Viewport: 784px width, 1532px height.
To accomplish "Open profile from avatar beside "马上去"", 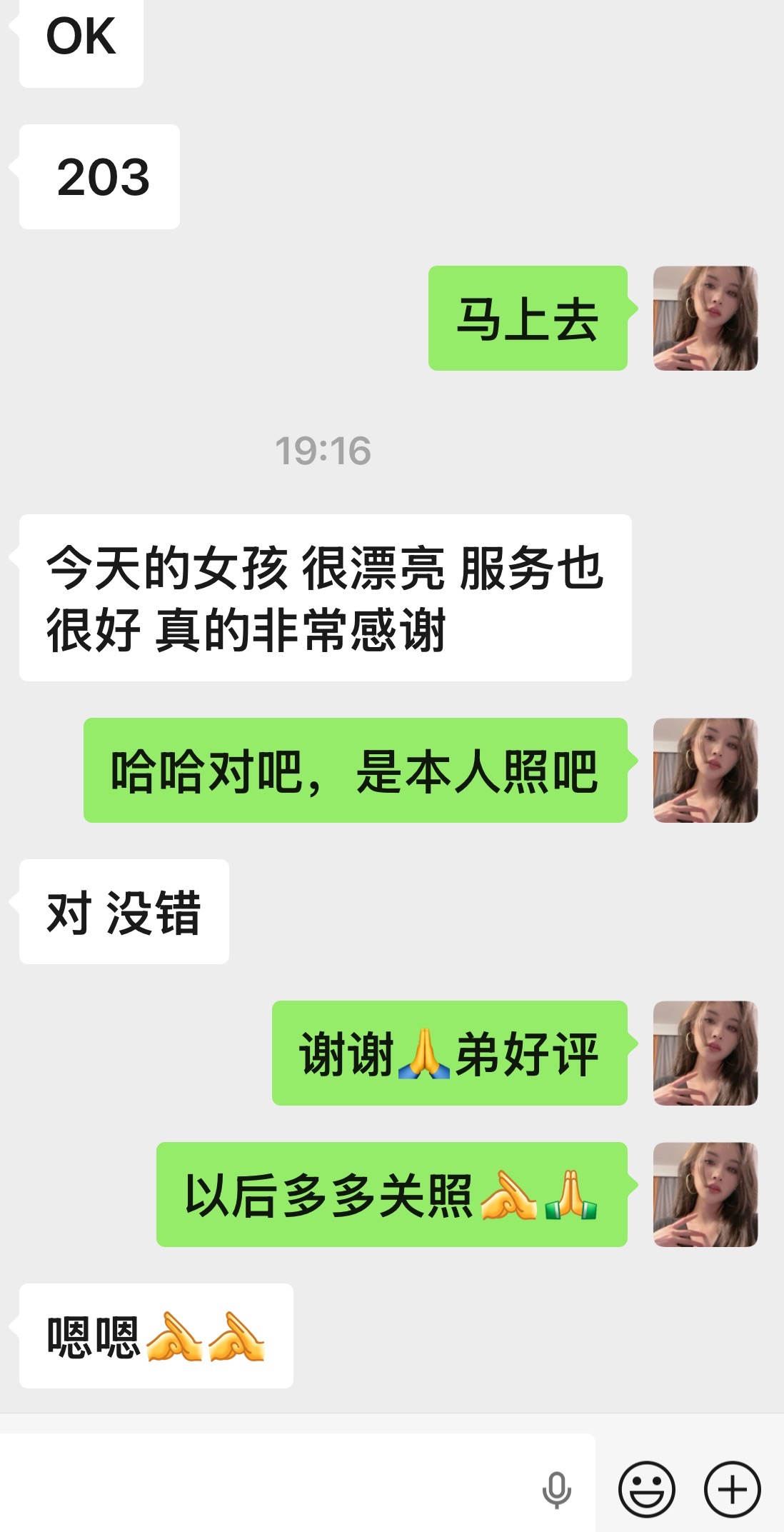I will tap(705, 319).
